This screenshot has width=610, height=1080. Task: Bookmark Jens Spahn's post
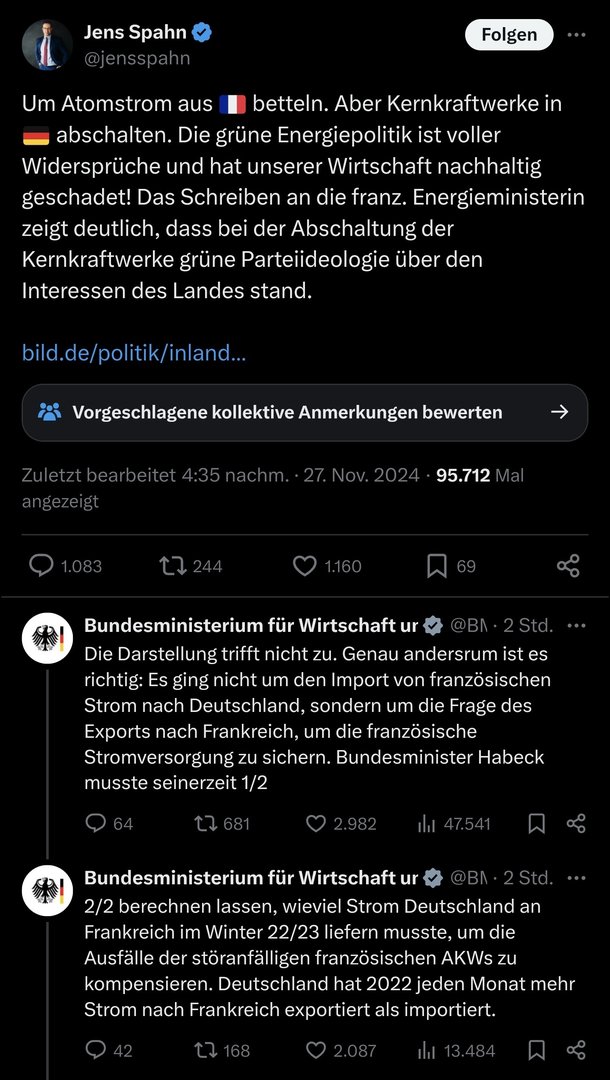437,566
